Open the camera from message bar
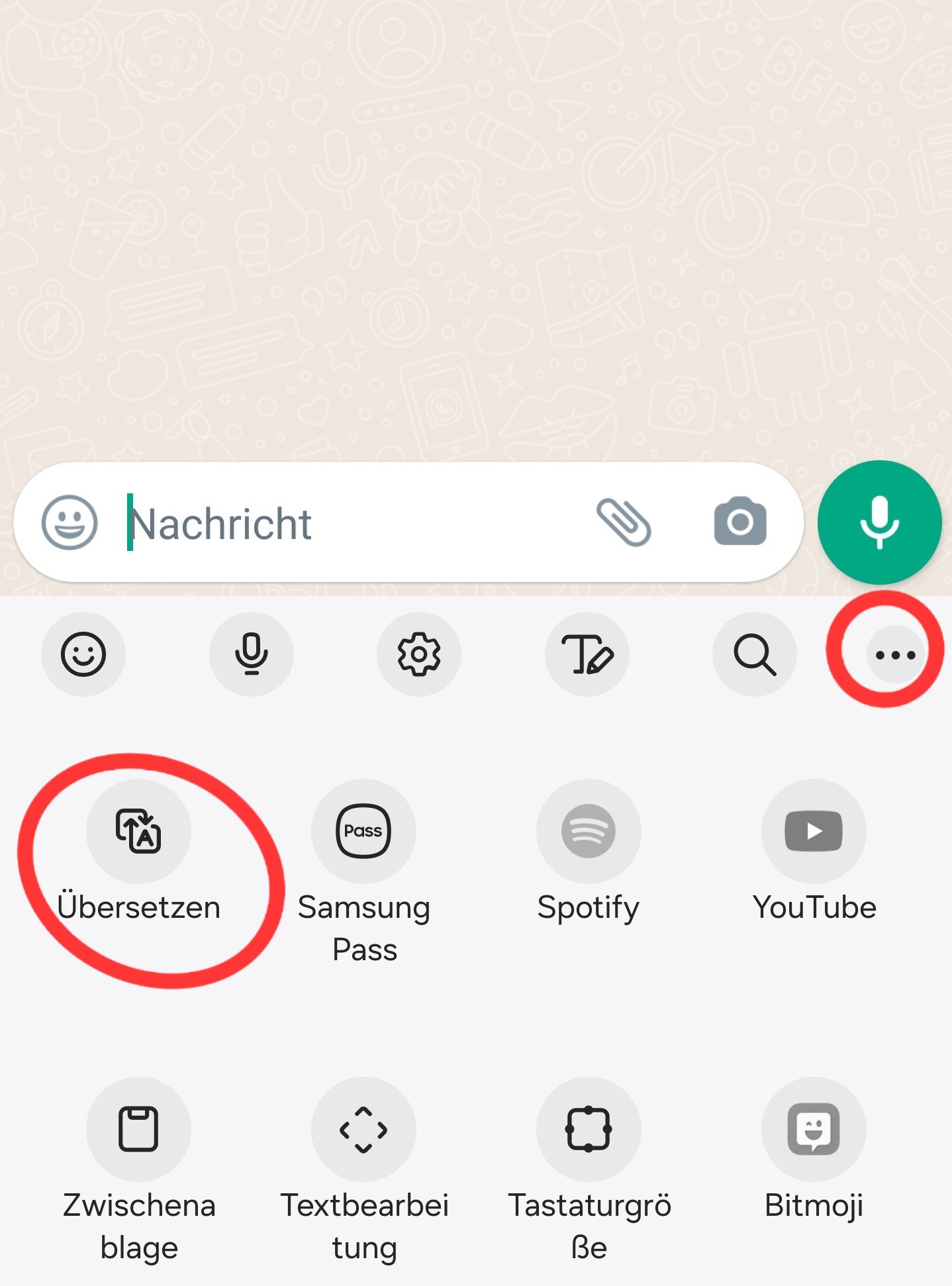The width and height of the screenshot is (952, 1286). click(x=740, y=522)
